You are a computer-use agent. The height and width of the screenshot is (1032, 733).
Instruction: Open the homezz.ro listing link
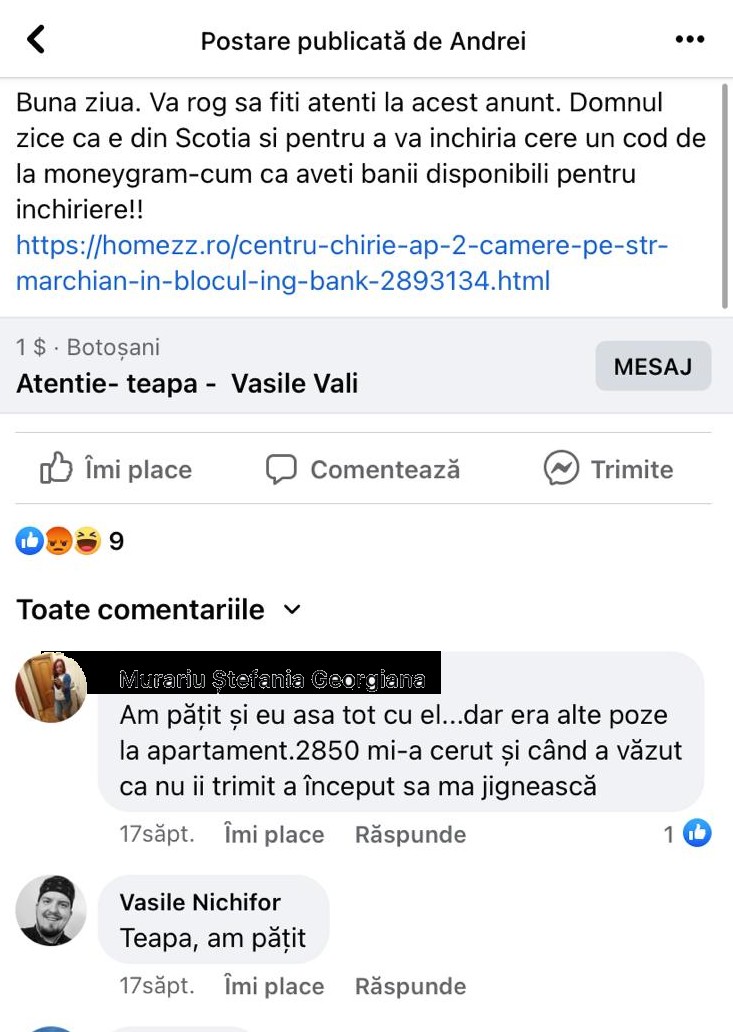pos(342,263)
